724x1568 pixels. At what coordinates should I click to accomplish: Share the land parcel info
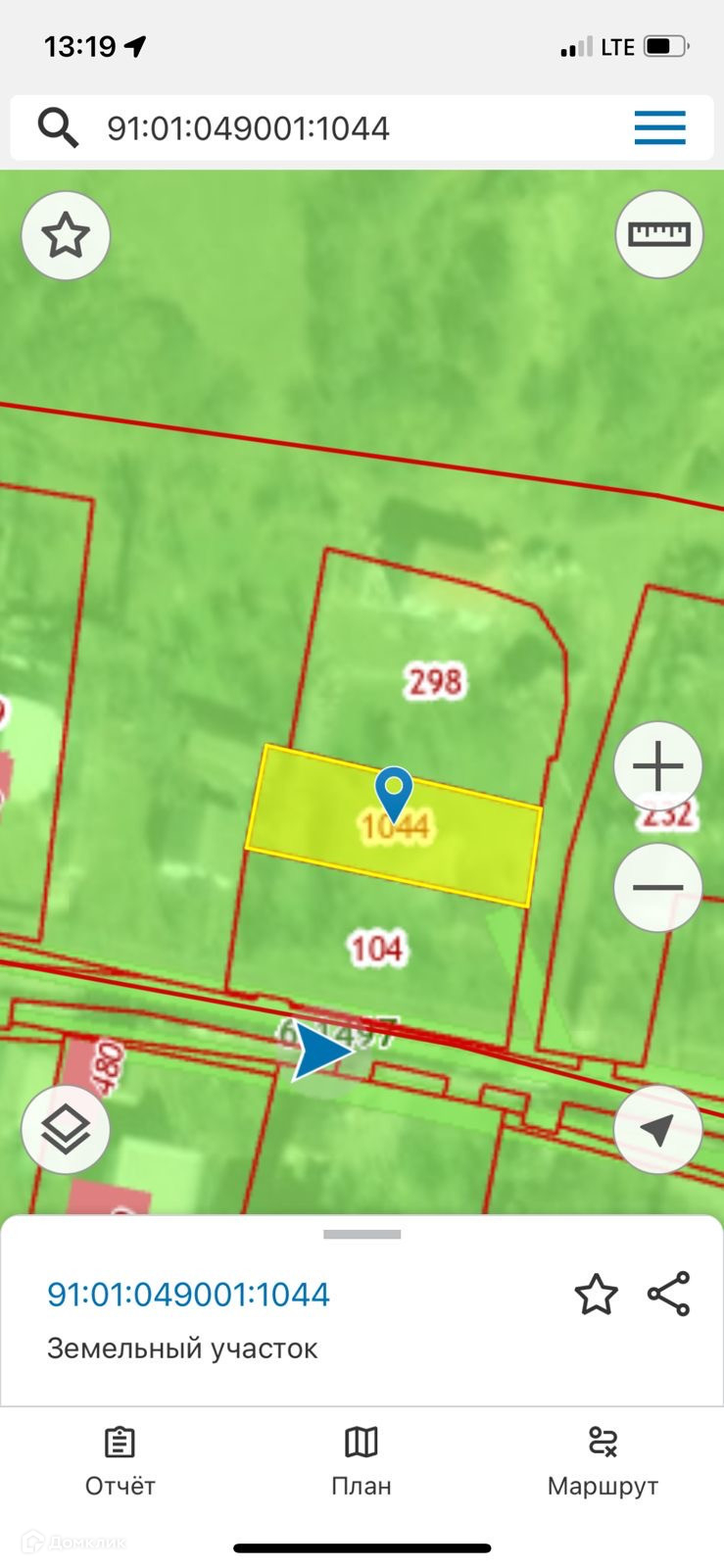[x=669, y=1294]
